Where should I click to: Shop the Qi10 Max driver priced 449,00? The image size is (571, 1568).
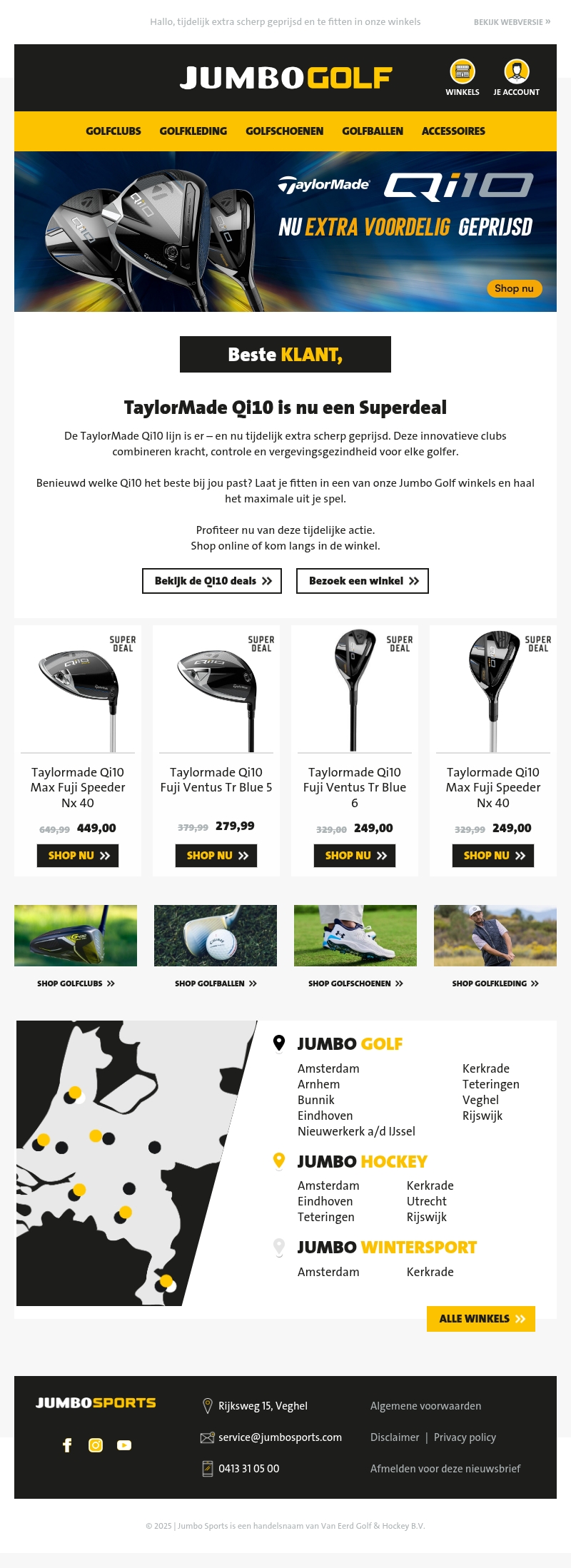(78, 855)
